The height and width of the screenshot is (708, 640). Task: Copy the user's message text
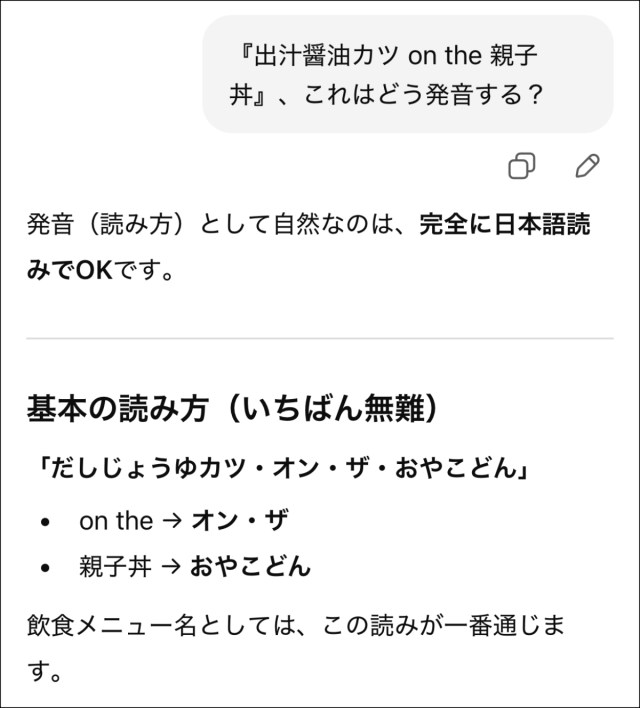(x=521, y=166)
